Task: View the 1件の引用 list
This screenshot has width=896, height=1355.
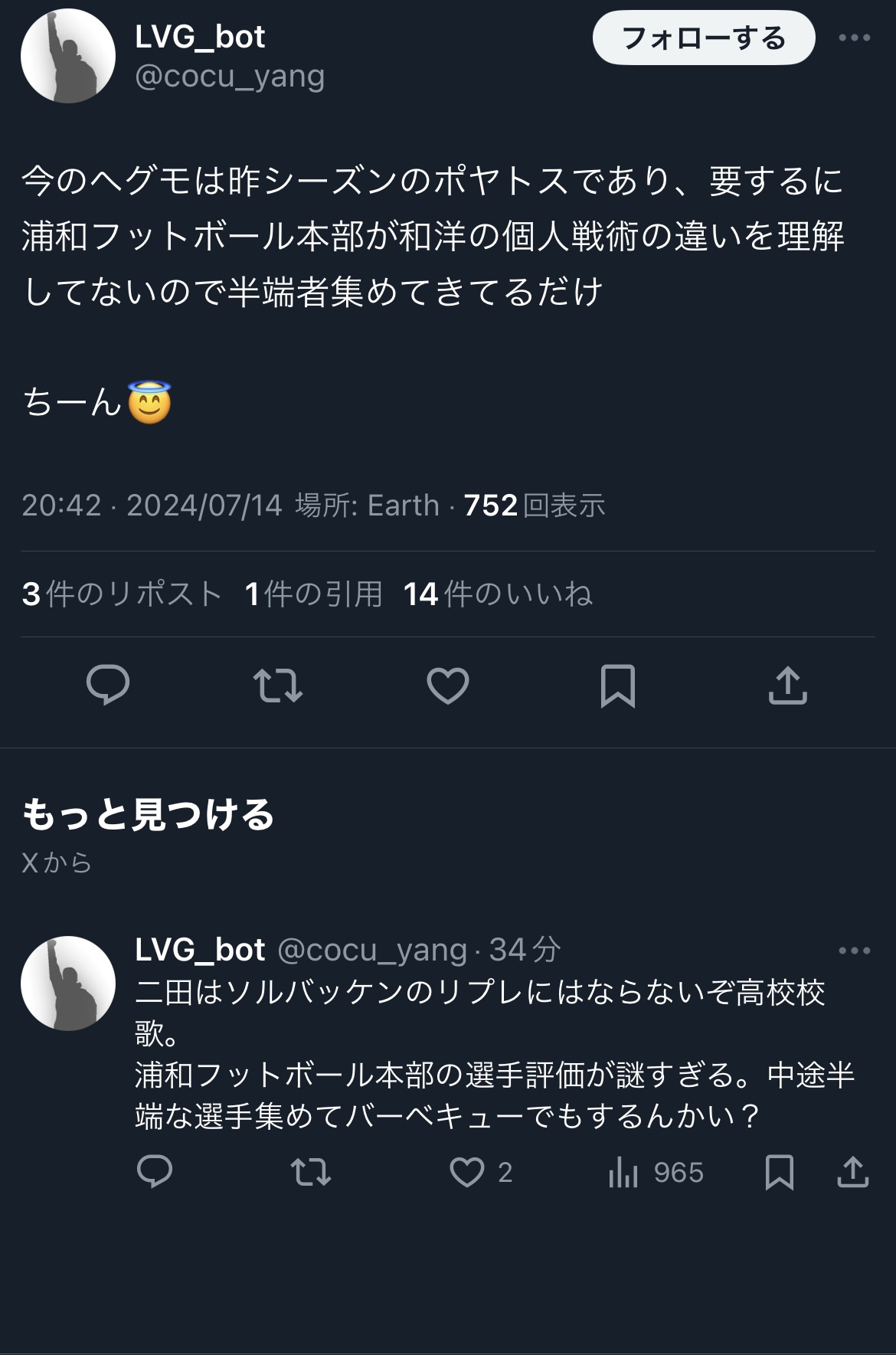Action: point(313,594)
